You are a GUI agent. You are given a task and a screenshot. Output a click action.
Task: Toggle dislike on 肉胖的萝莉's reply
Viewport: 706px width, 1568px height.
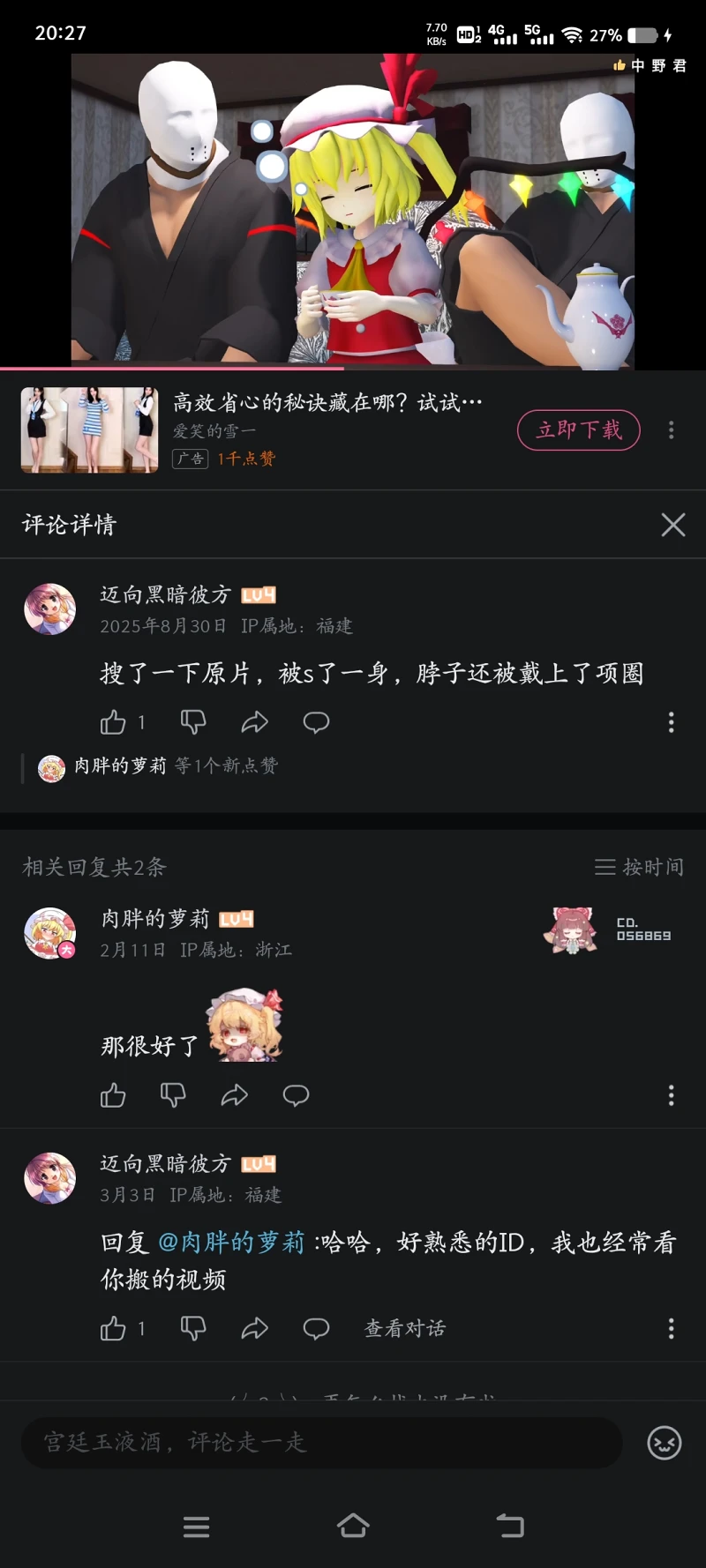(x=174, y=1095)
